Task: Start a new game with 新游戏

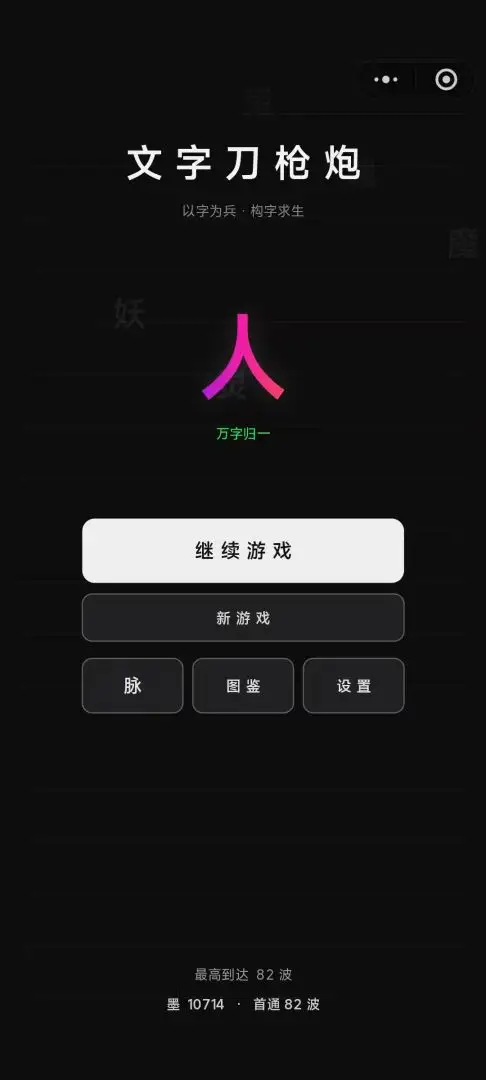Action: [x=243, y=618]
